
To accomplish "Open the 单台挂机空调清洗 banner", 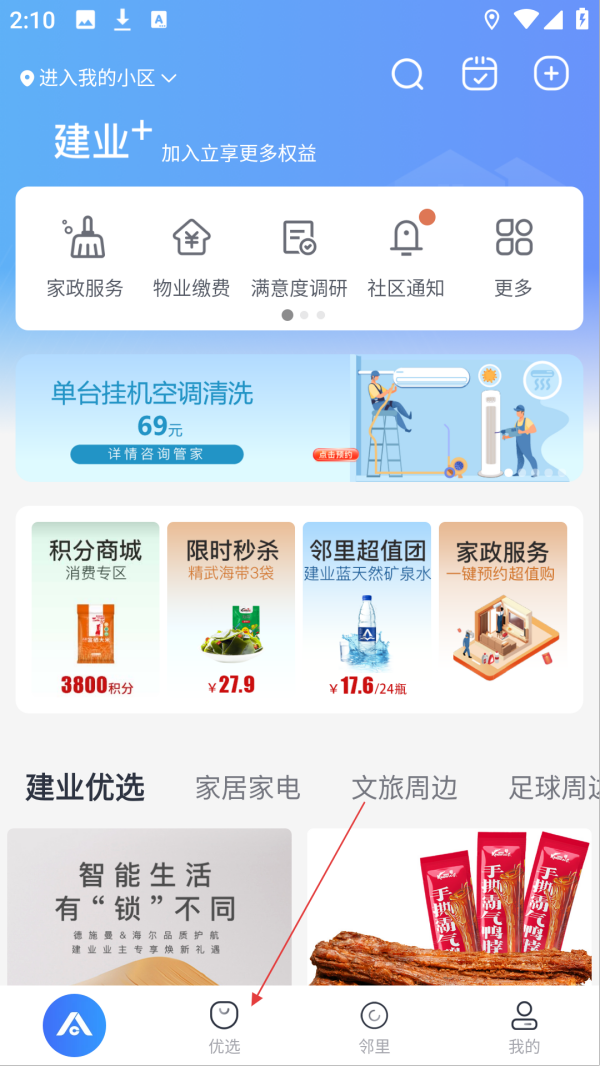I will (x=299, y=418).
